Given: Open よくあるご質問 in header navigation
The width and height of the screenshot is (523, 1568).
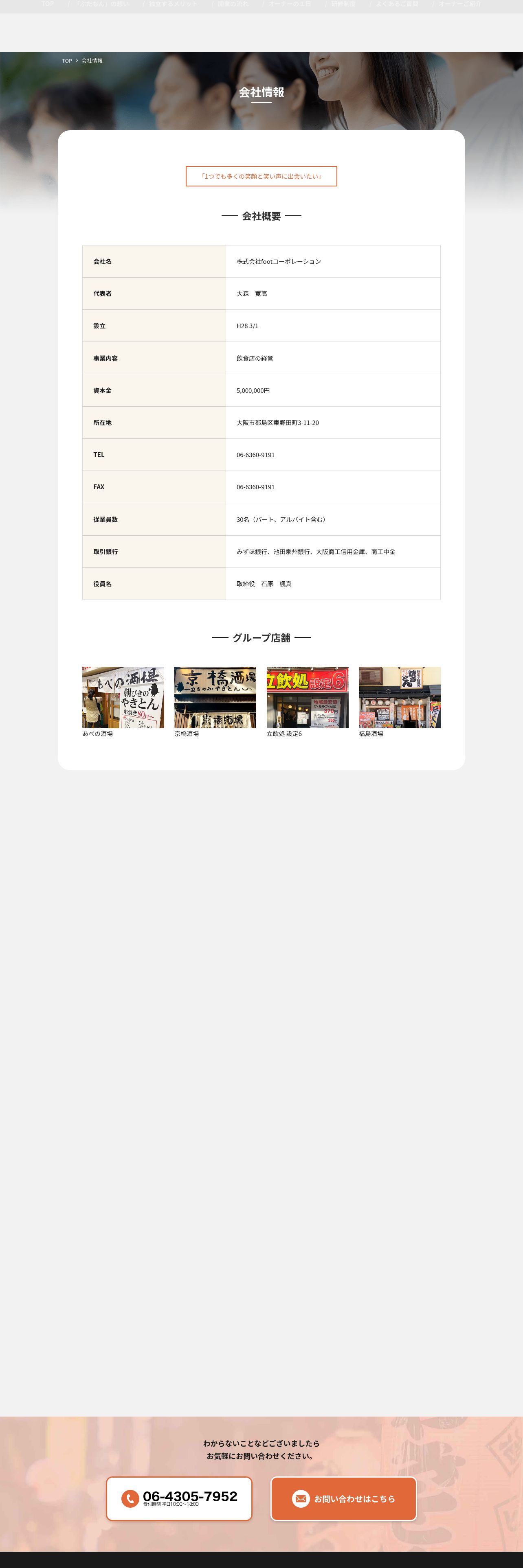Looking at the screenshot, I should coord(397,4).
